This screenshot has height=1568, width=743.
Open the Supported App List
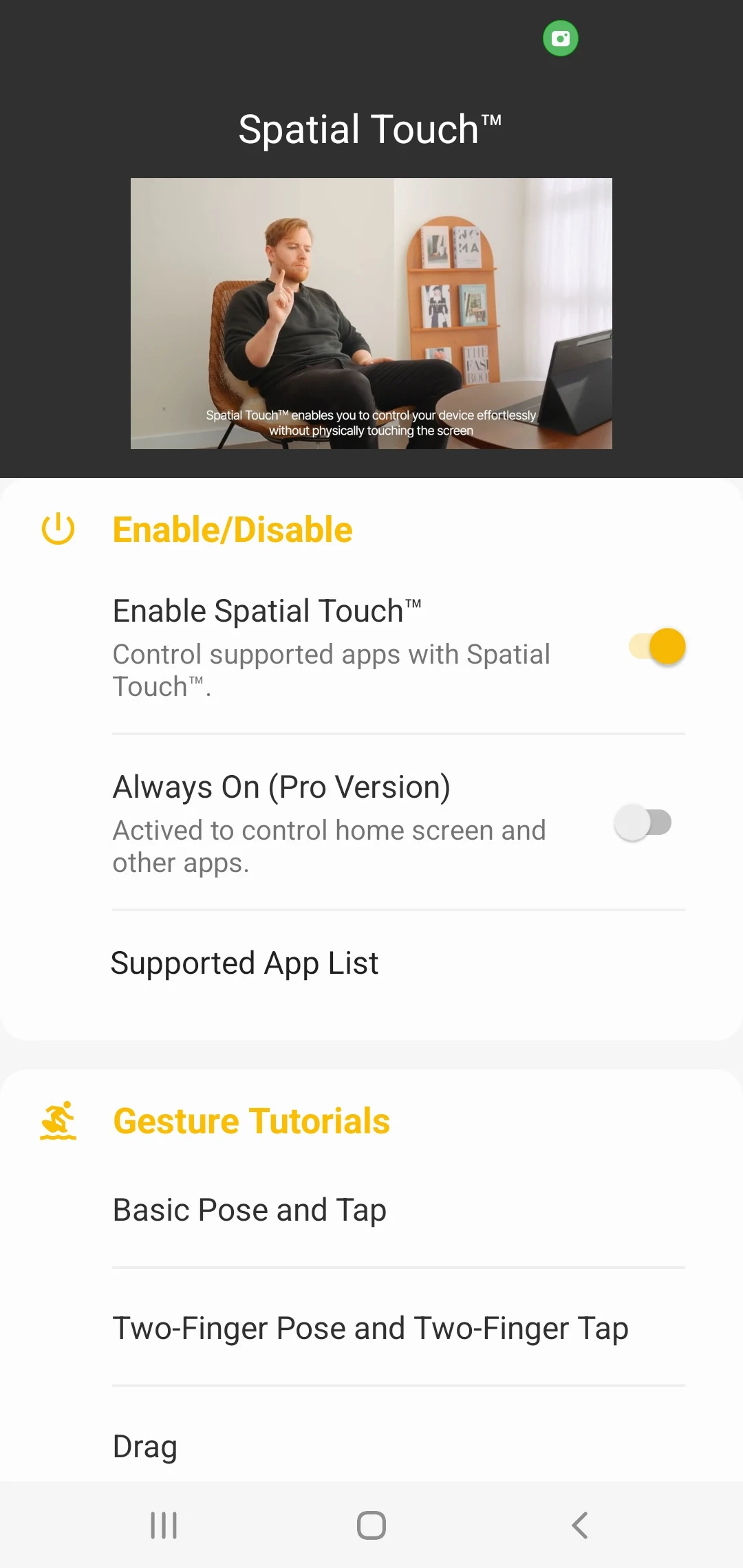[x=245, y=963]
